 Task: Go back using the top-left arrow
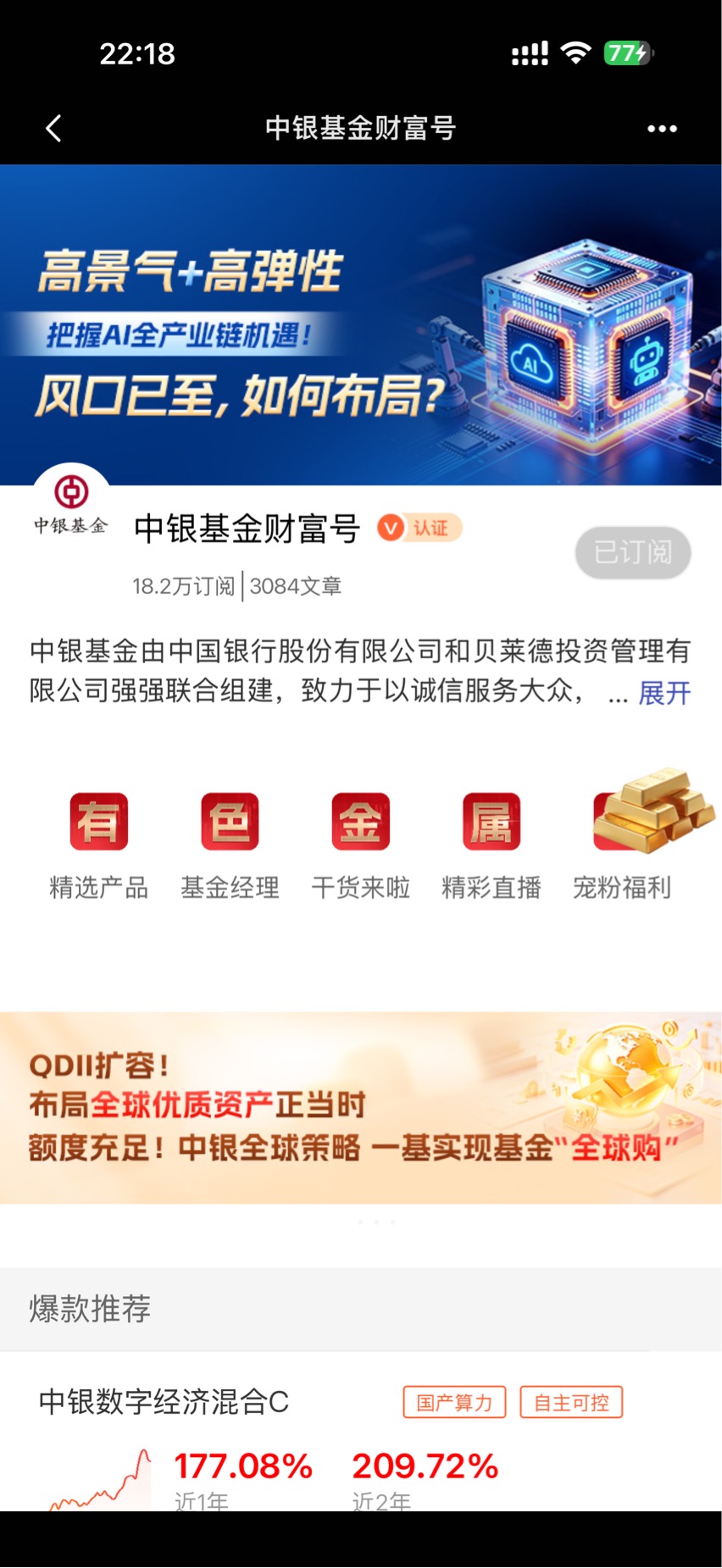pos(53,129)
